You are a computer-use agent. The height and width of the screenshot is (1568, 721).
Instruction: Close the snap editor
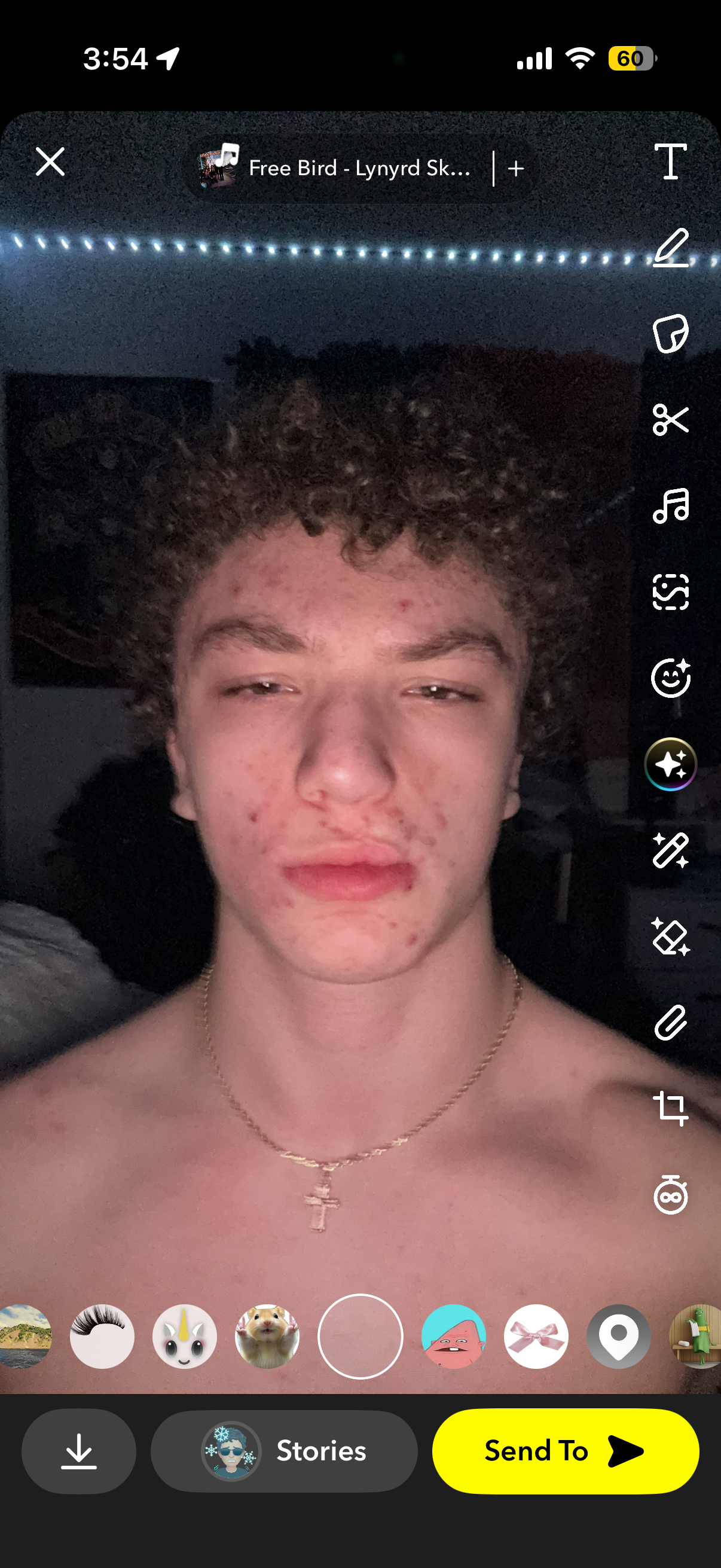[50, 162]
